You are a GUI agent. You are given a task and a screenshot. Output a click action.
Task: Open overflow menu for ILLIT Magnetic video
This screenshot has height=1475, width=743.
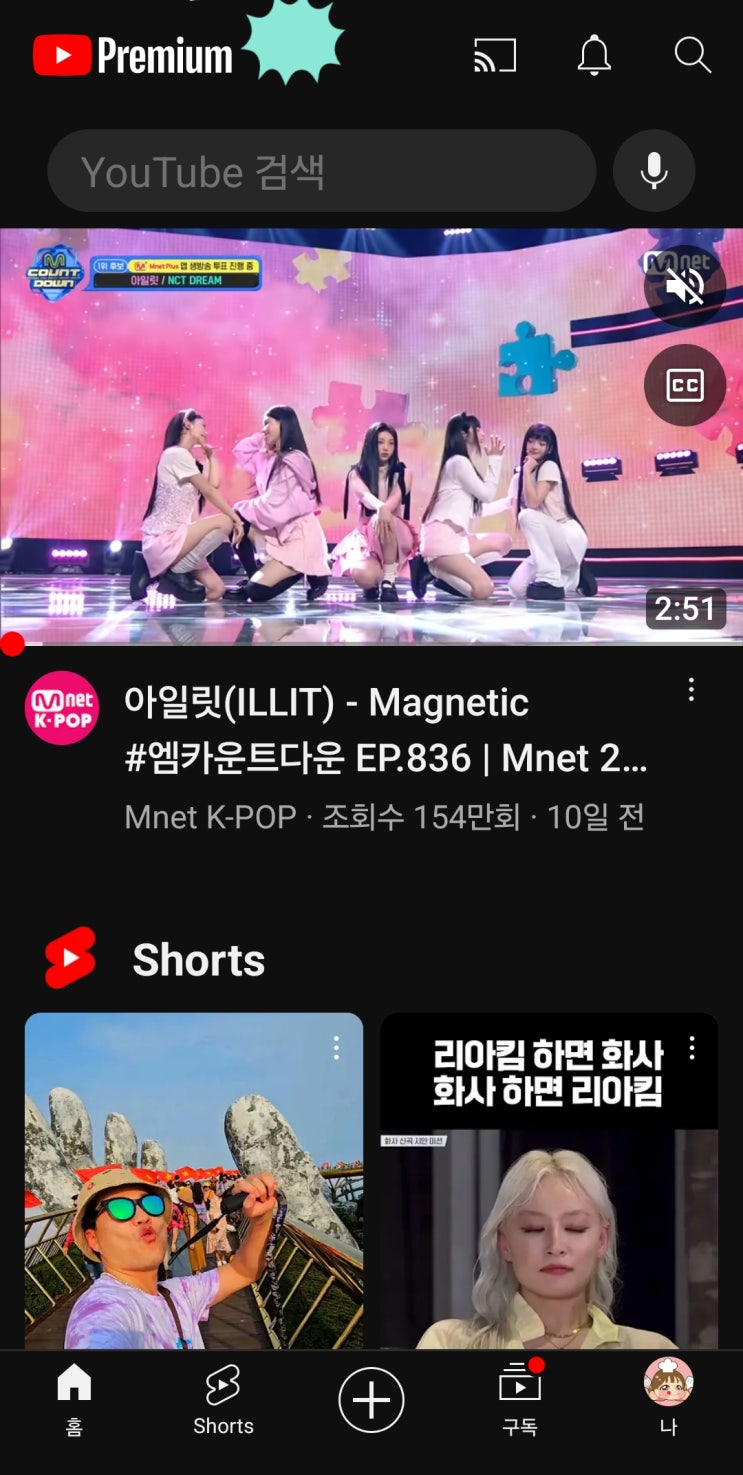point(691,689)
